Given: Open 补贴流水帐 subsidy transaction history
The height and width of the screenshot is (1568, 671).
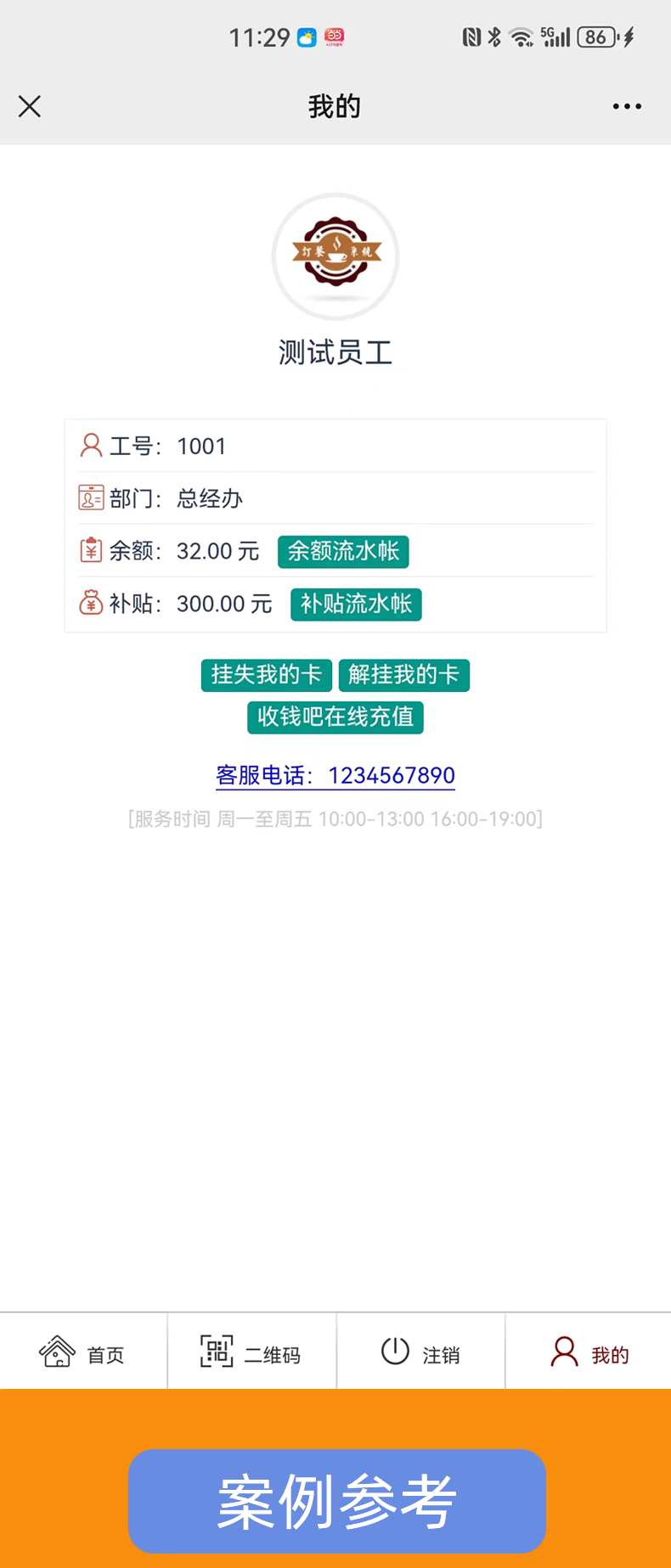Looking at the screenshot, I should click(356, 604).
